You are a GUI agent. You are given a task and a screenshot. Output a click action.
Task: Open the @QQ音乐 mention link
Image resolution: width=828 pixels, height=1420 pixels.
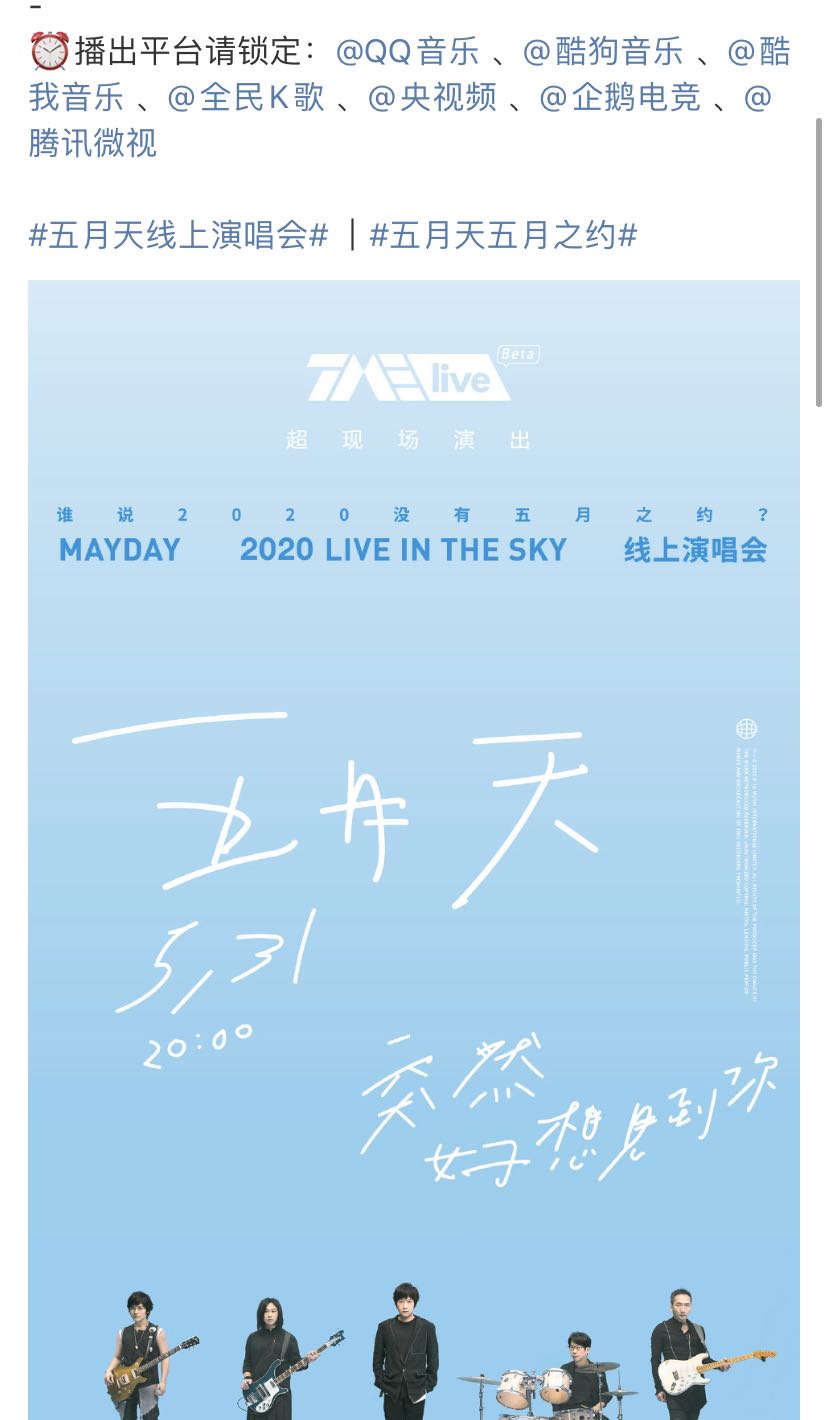point(407,51)
